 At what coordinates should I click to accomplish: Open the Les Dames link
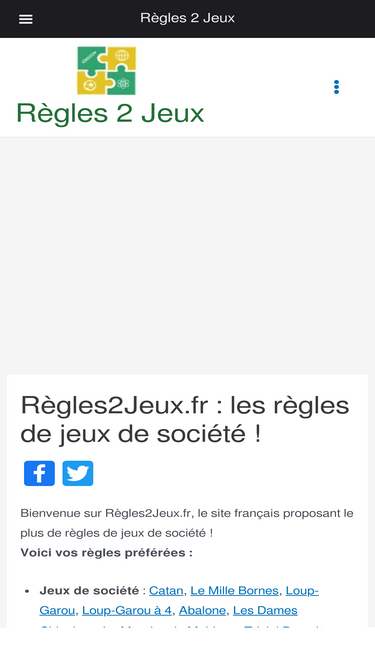(265, 610)
